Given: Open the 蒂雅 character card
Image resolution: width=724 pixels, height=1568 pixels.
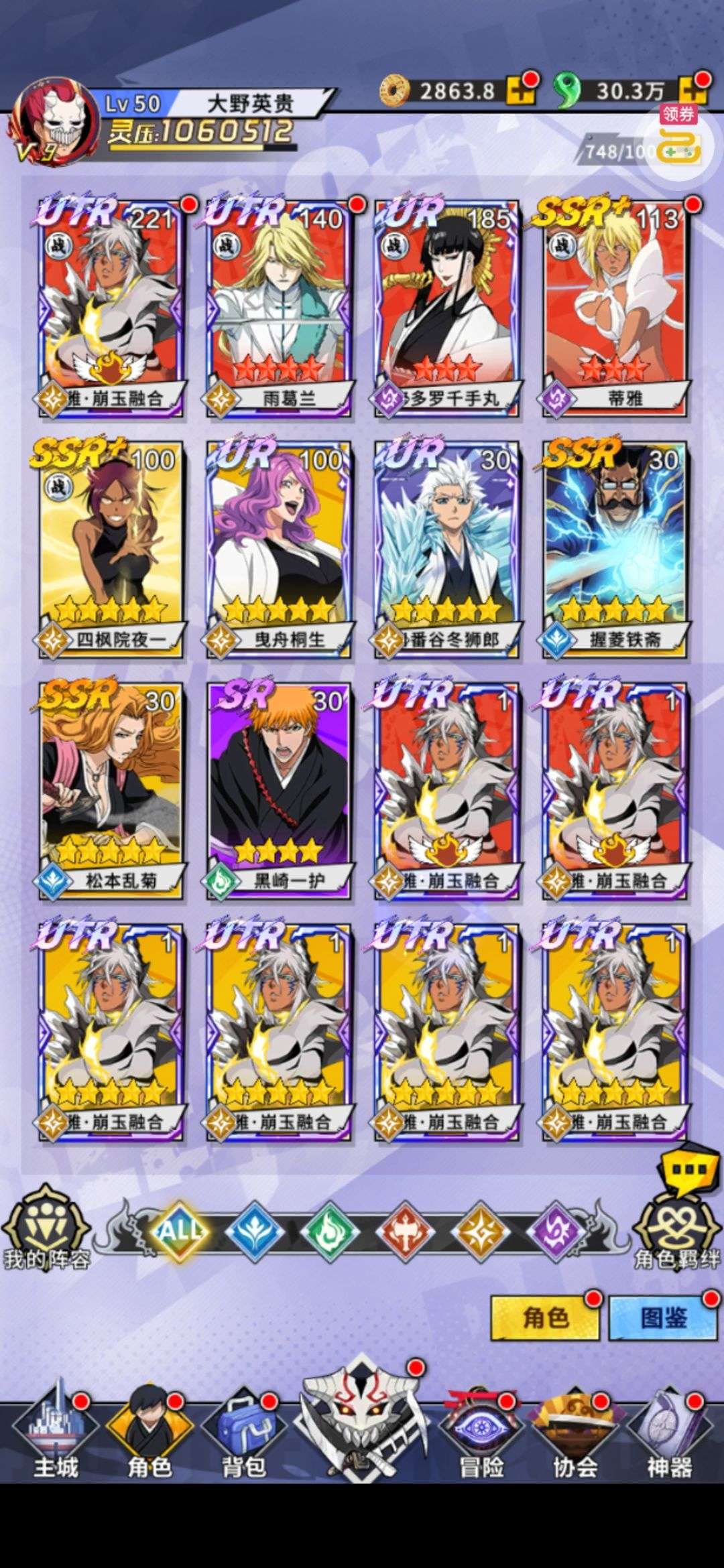Looking at the screenshot, I should tap(615, 308).
